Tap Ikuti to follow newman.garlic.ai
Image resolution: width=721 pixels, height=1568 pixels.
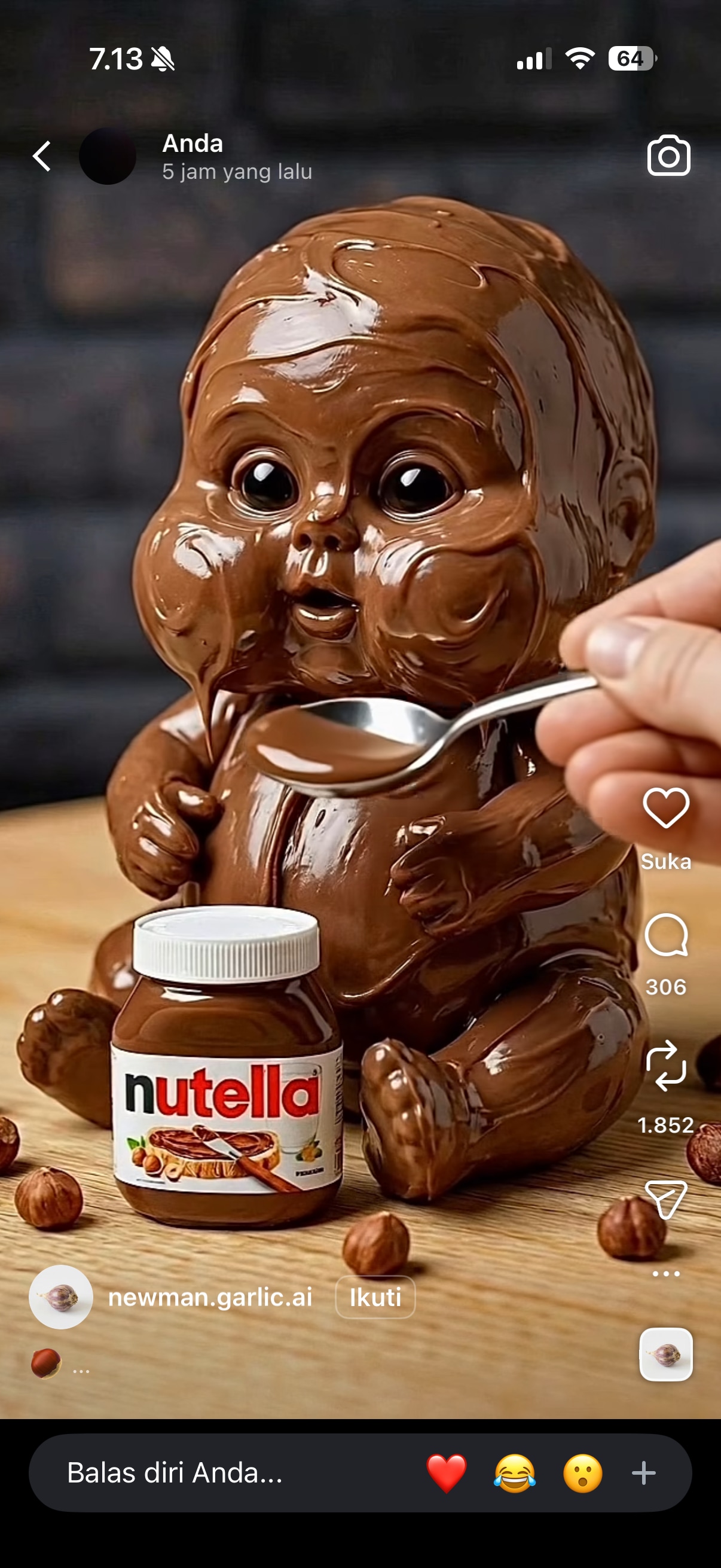coord(375,1297)
